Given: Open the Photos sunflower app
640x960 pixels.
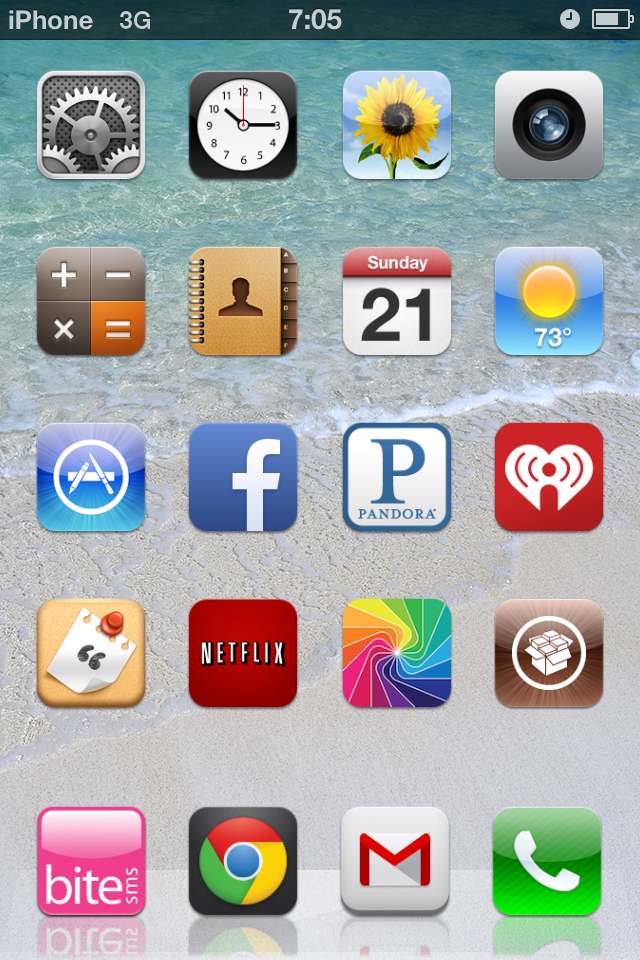Looking at the screenshot, I should (397, 125).
